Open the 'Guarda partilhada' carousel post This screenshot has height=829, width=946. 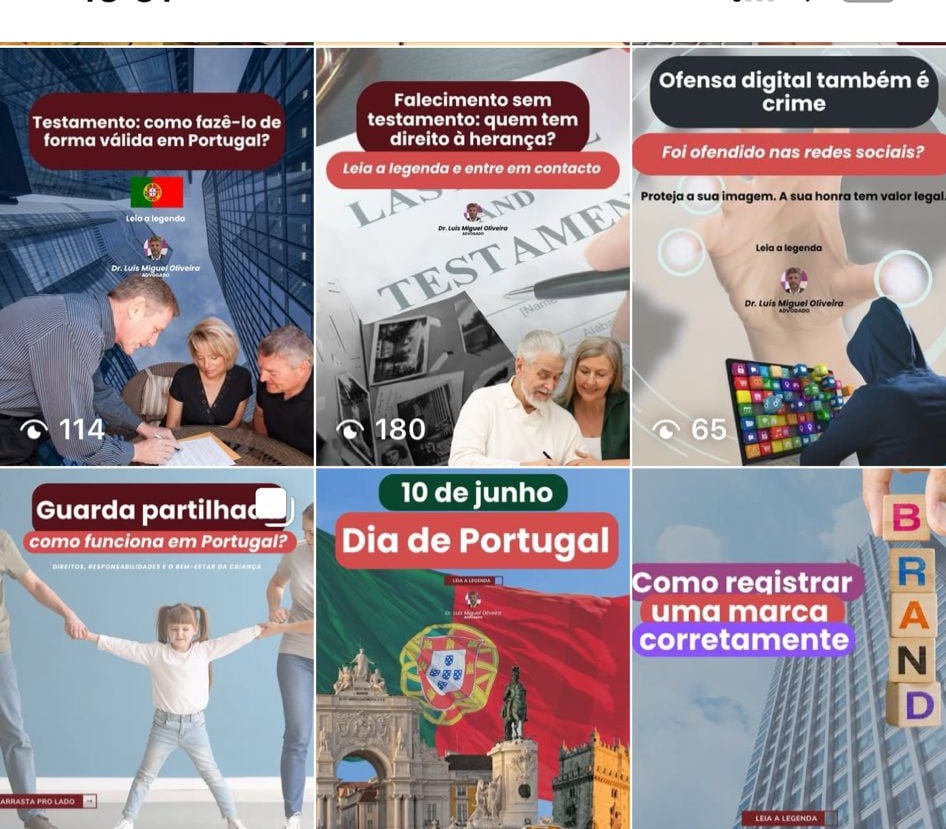click(156, 648)
